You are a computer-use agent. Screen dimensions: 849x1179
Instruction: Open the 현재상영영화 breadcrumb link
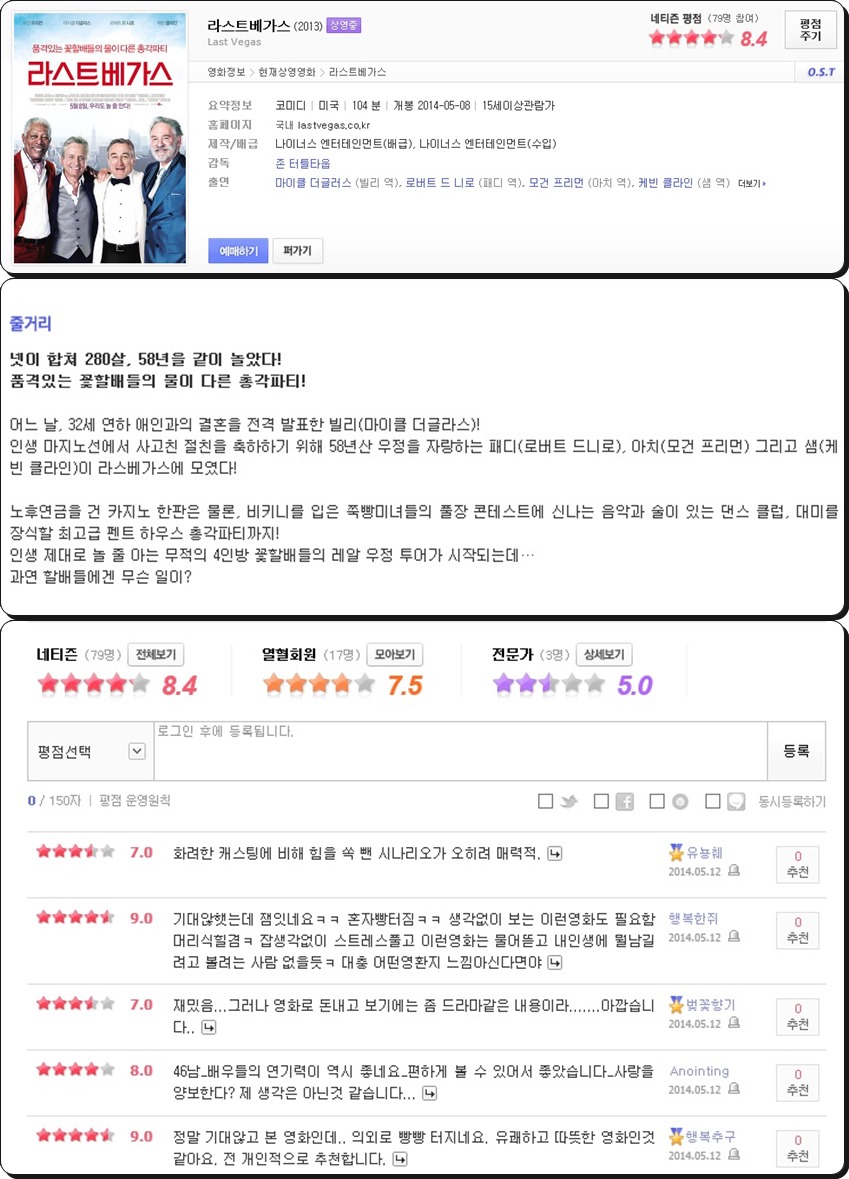pyautogui.click(x=287, y=72)
